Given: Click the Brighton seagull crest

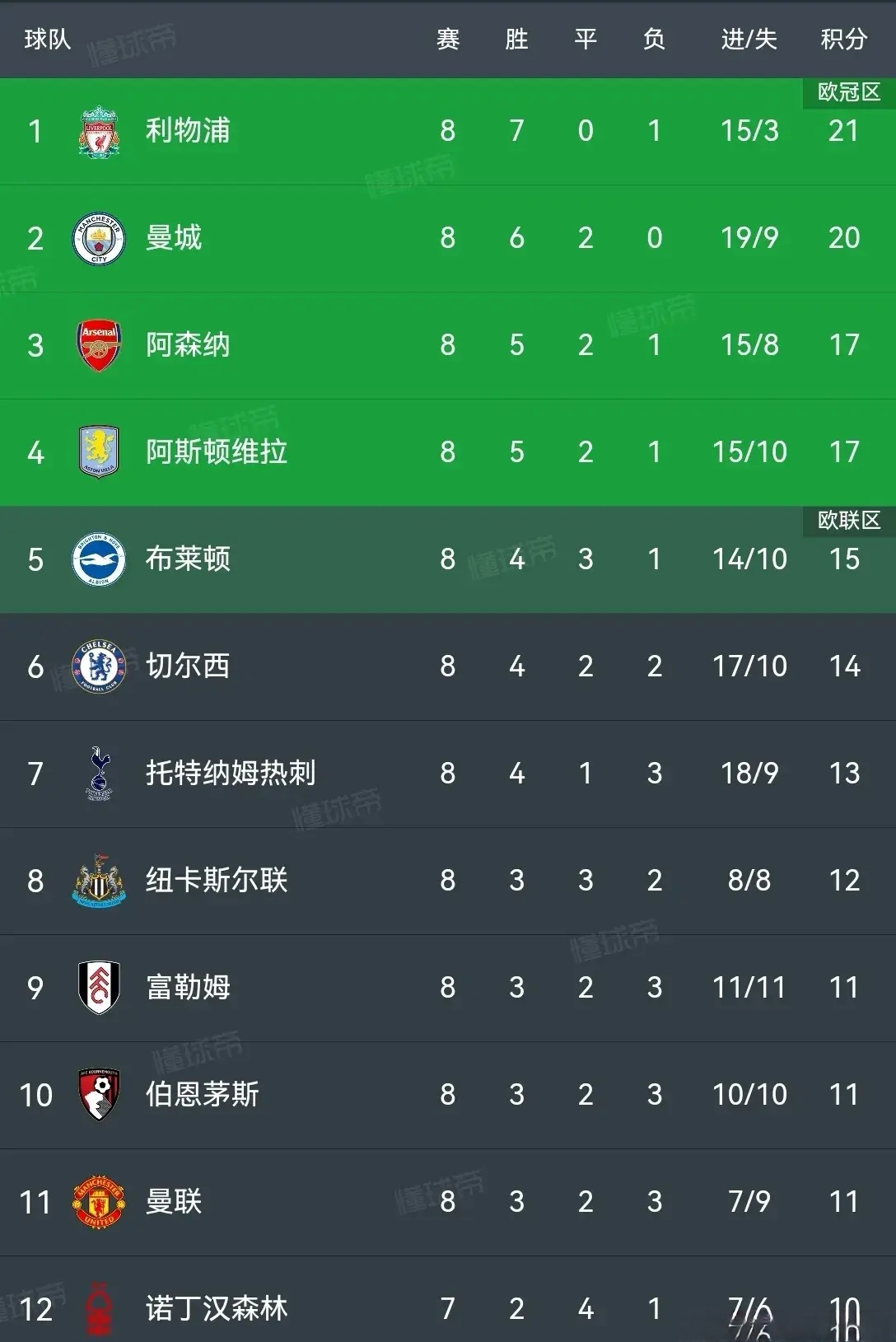Looking at the screenshot, I should pyautogui.click(x=98, y=559).
